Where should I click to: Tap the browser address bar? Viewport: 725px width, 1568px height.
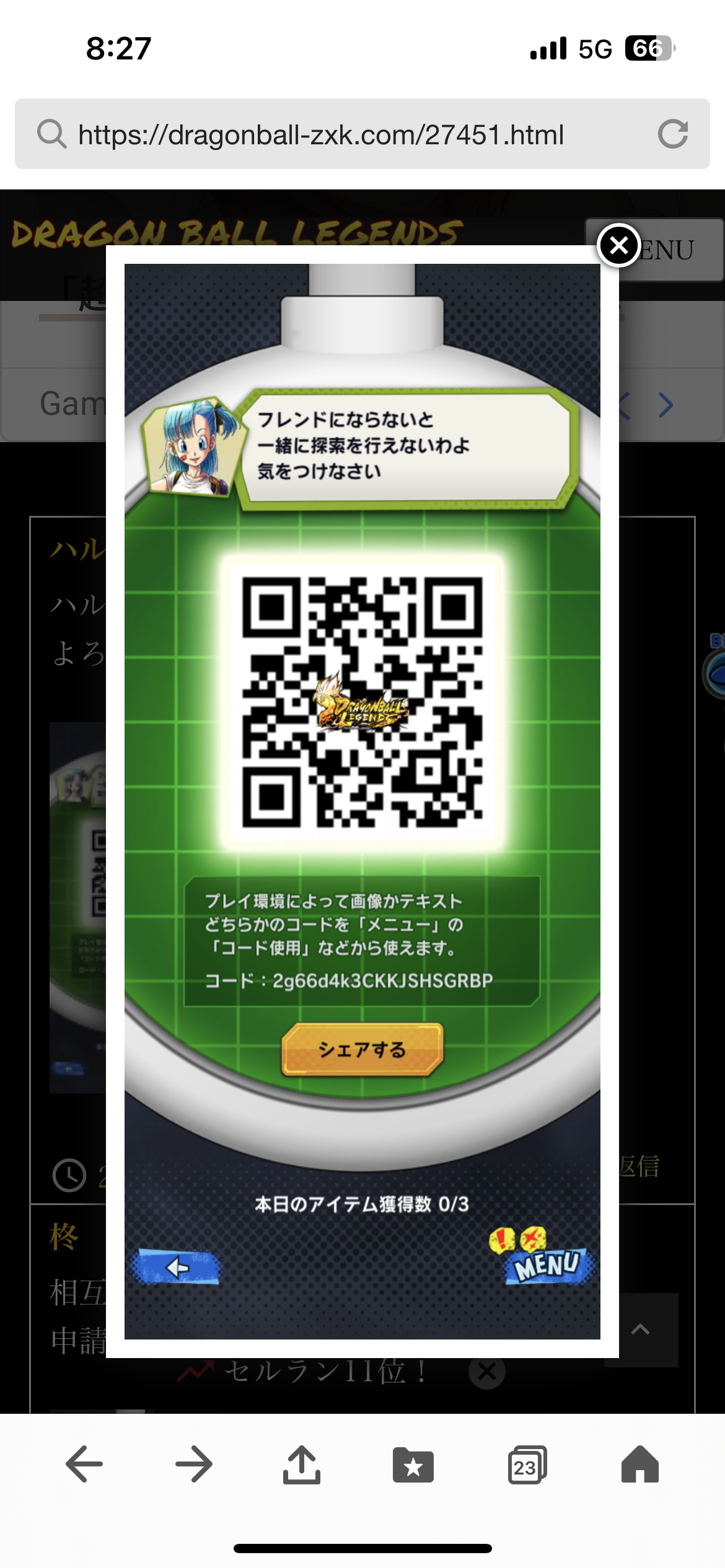(x=362, y=134)
